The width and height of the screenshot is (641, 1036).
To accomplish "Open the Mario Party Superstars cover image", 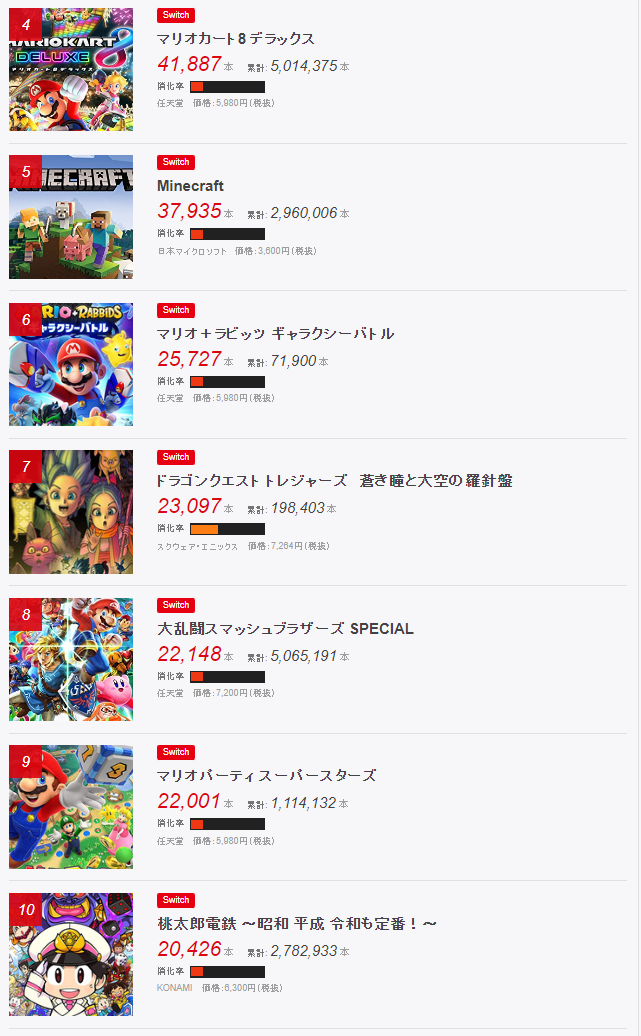I will pyautogui.click(x=71, y=806).
